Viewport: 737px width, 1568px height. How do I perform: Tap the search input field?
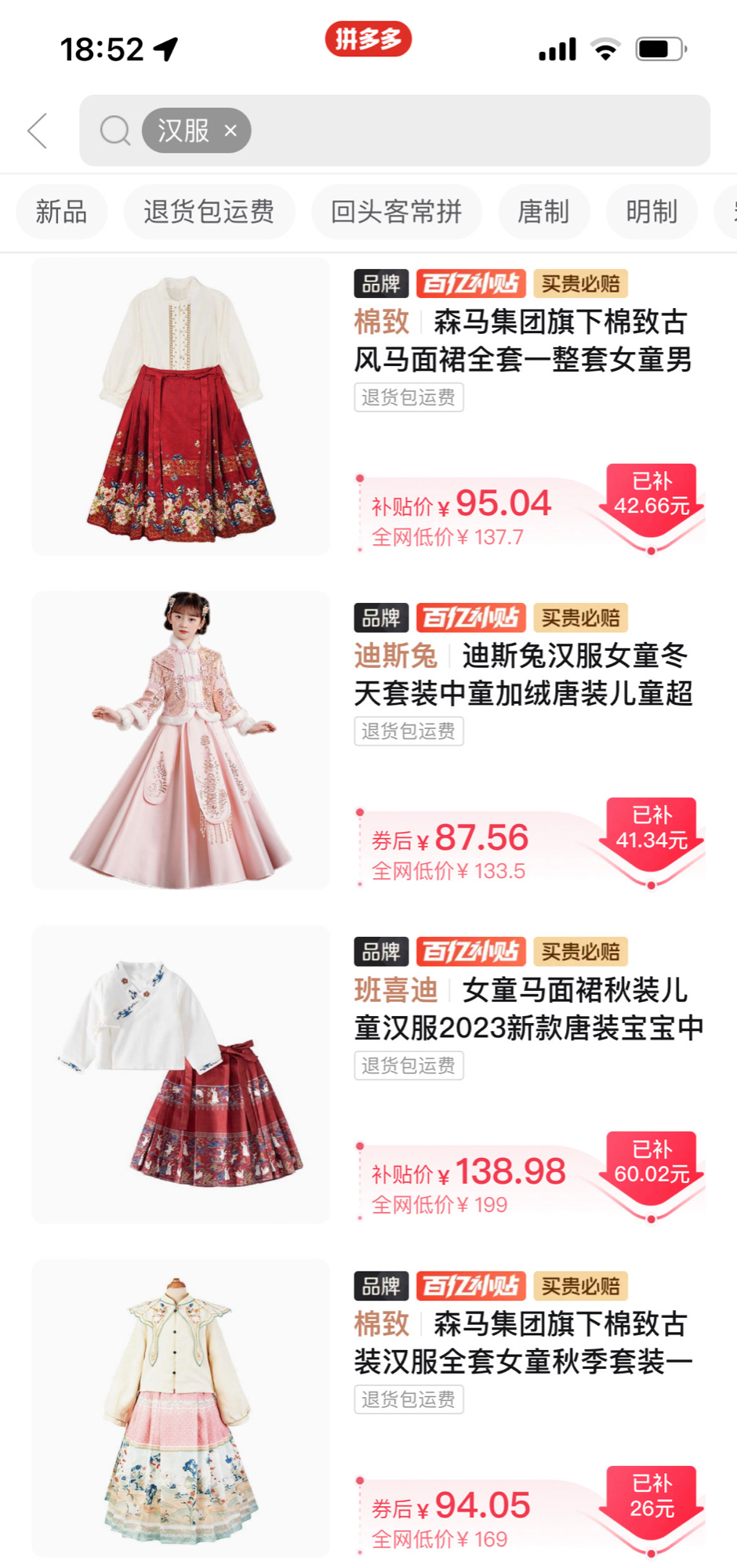478,130
